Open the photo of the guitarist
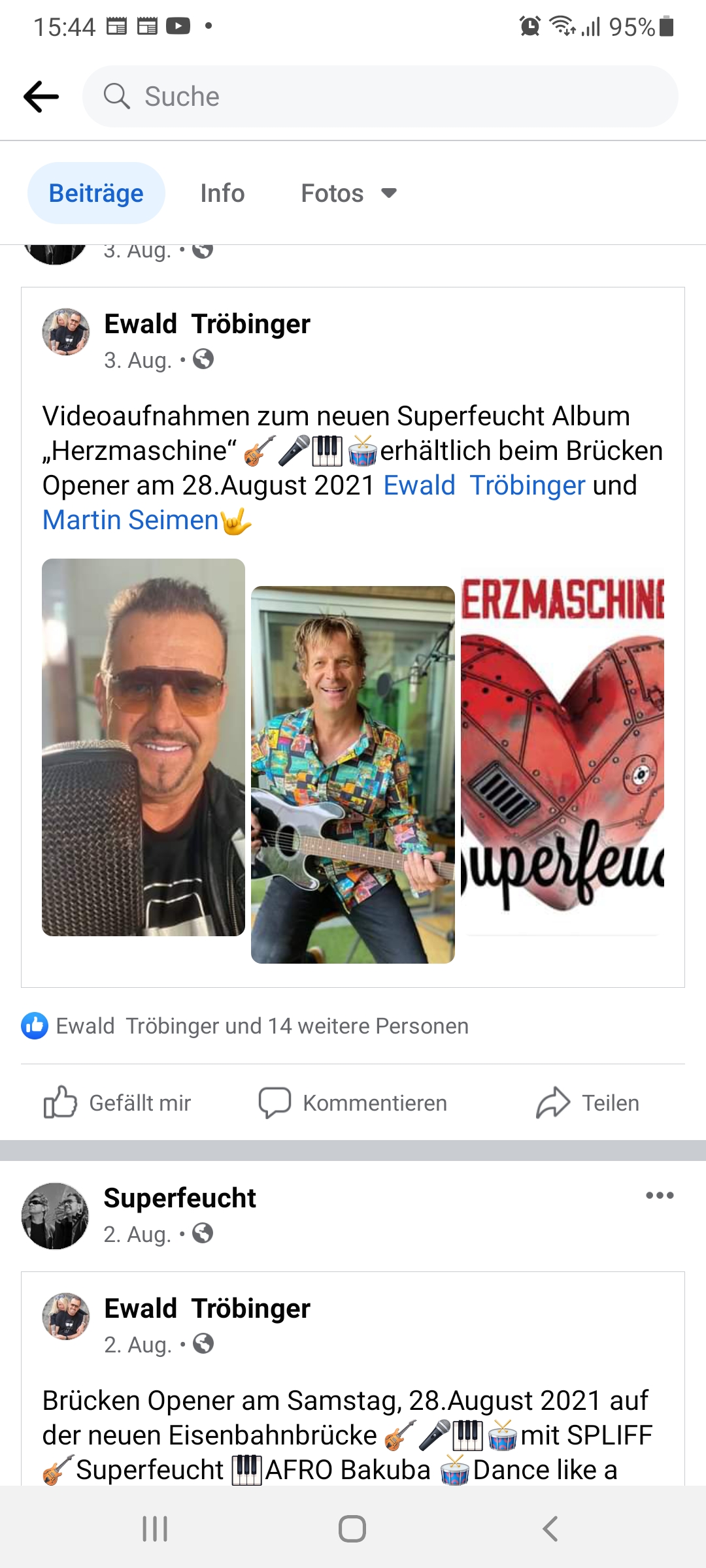Viewport: 706px width, 1568px height. [x=353, y=775]
